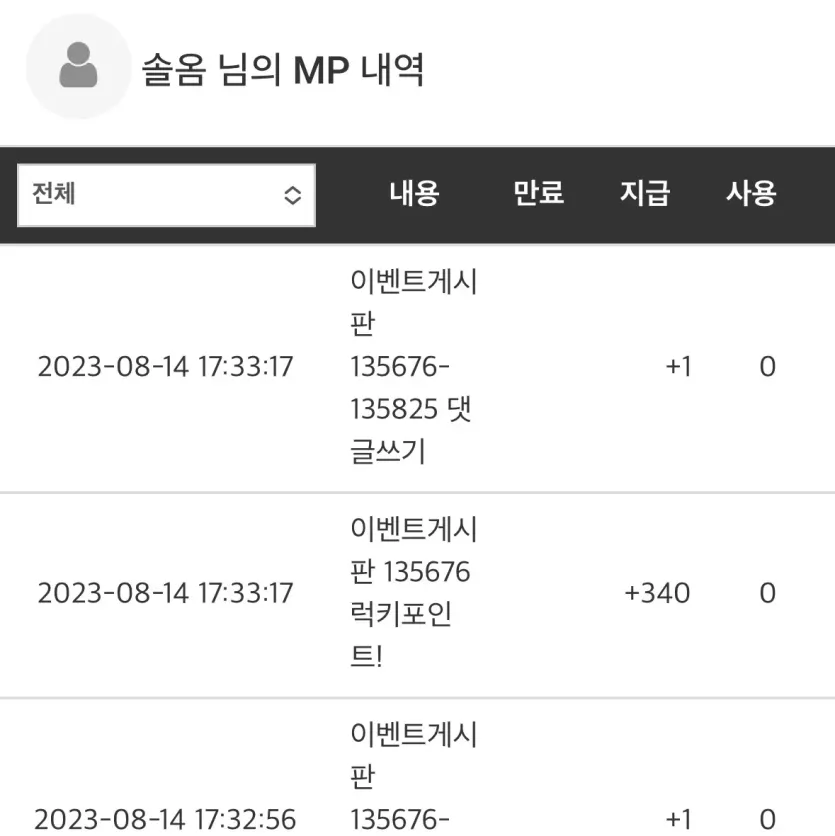
Task: Open the 전체 filter dropdown
Action: click(x=166, y=195)
